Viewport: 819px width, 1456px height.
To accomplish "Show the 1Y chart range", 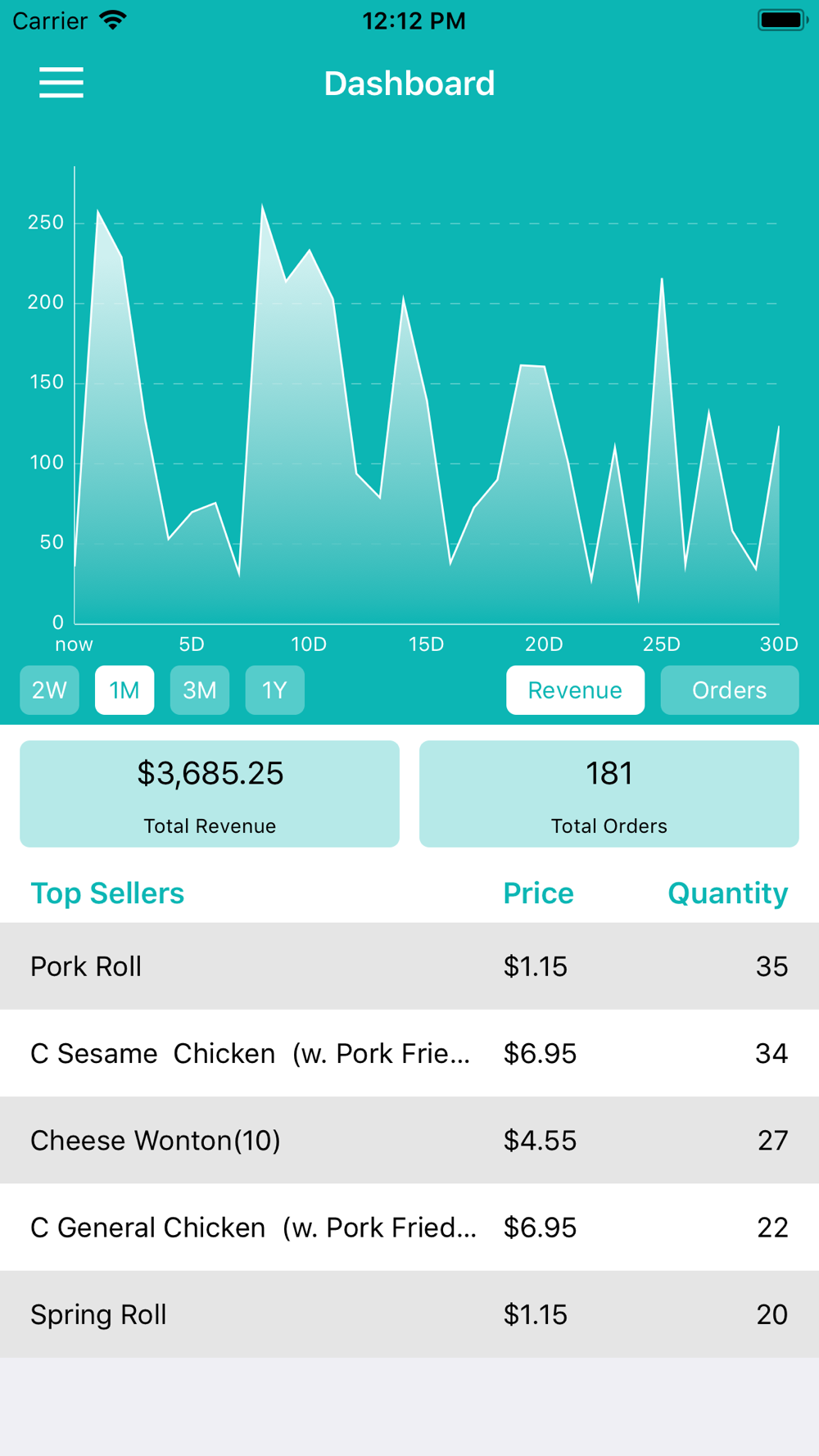I will [x=275, y=690].
